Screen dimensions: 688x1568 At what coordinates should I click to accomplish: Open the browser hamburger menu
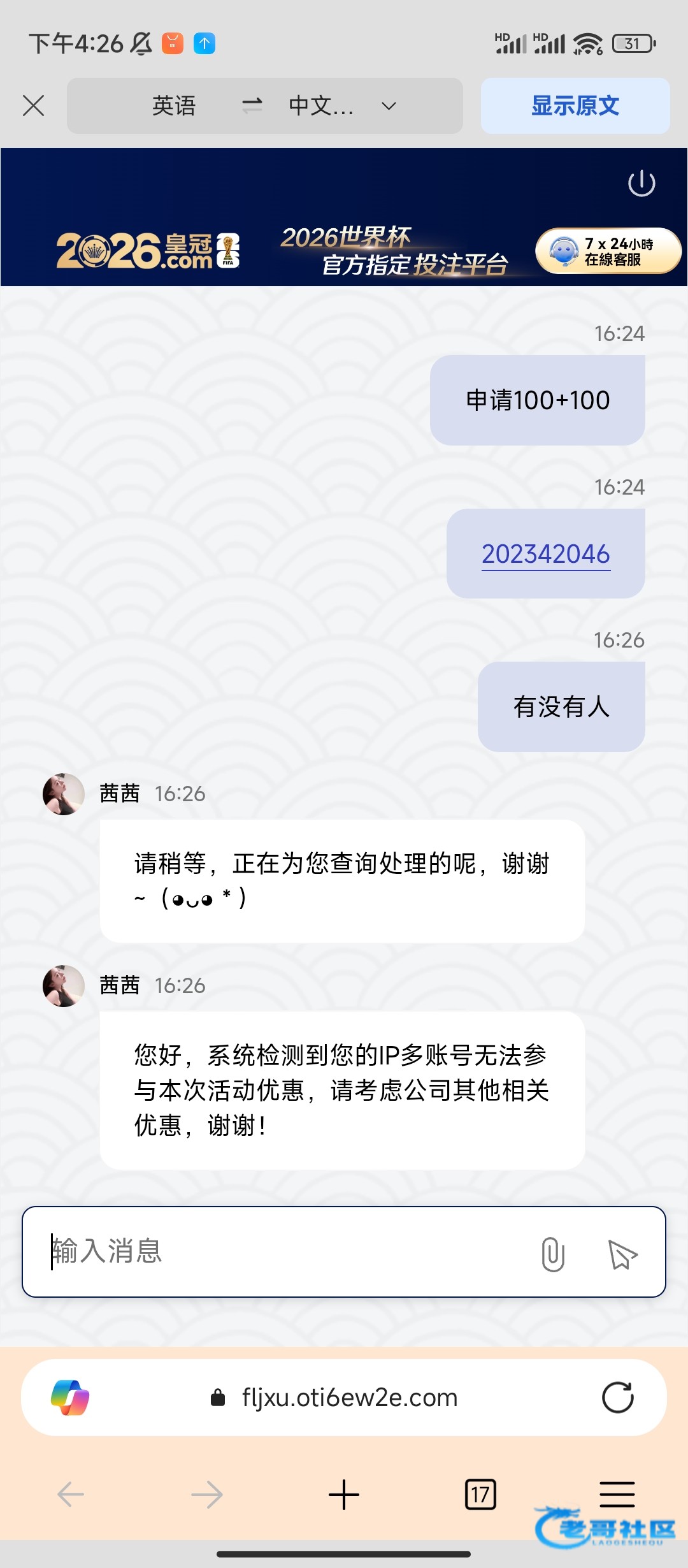point(617,1493)
